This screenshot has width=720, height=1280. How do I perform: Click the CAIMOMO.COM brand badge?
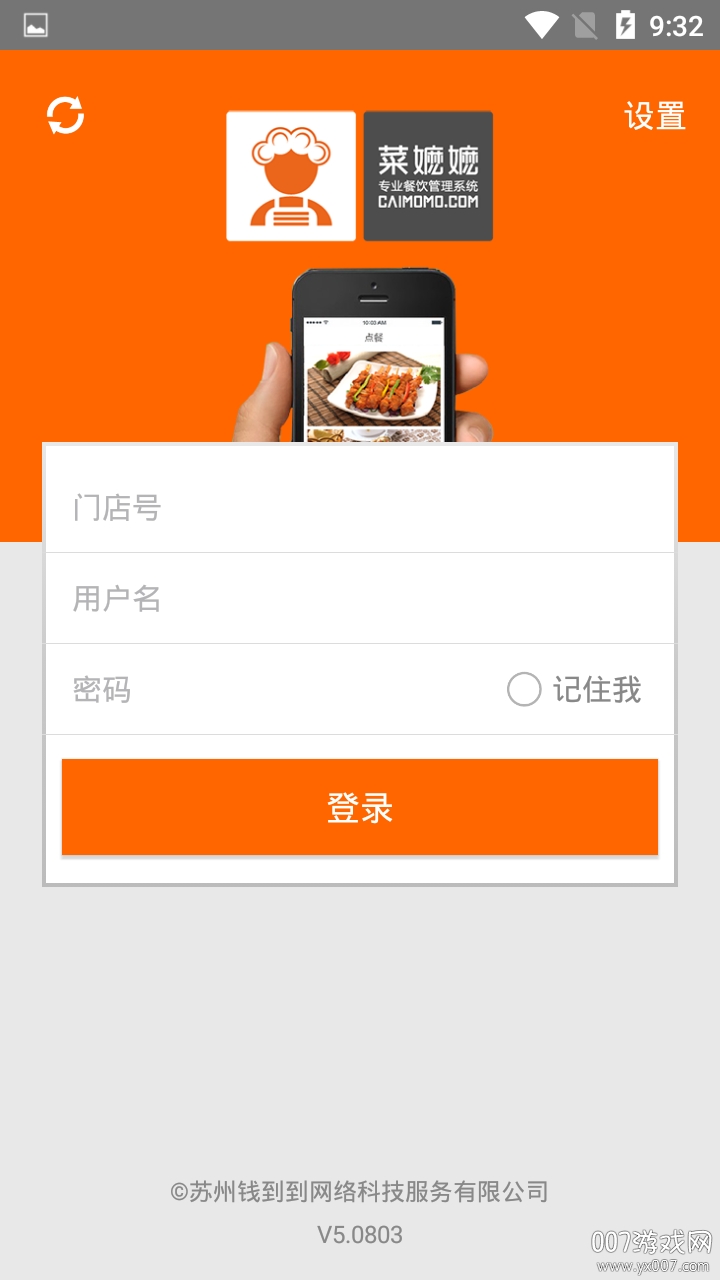click(428, 175)
